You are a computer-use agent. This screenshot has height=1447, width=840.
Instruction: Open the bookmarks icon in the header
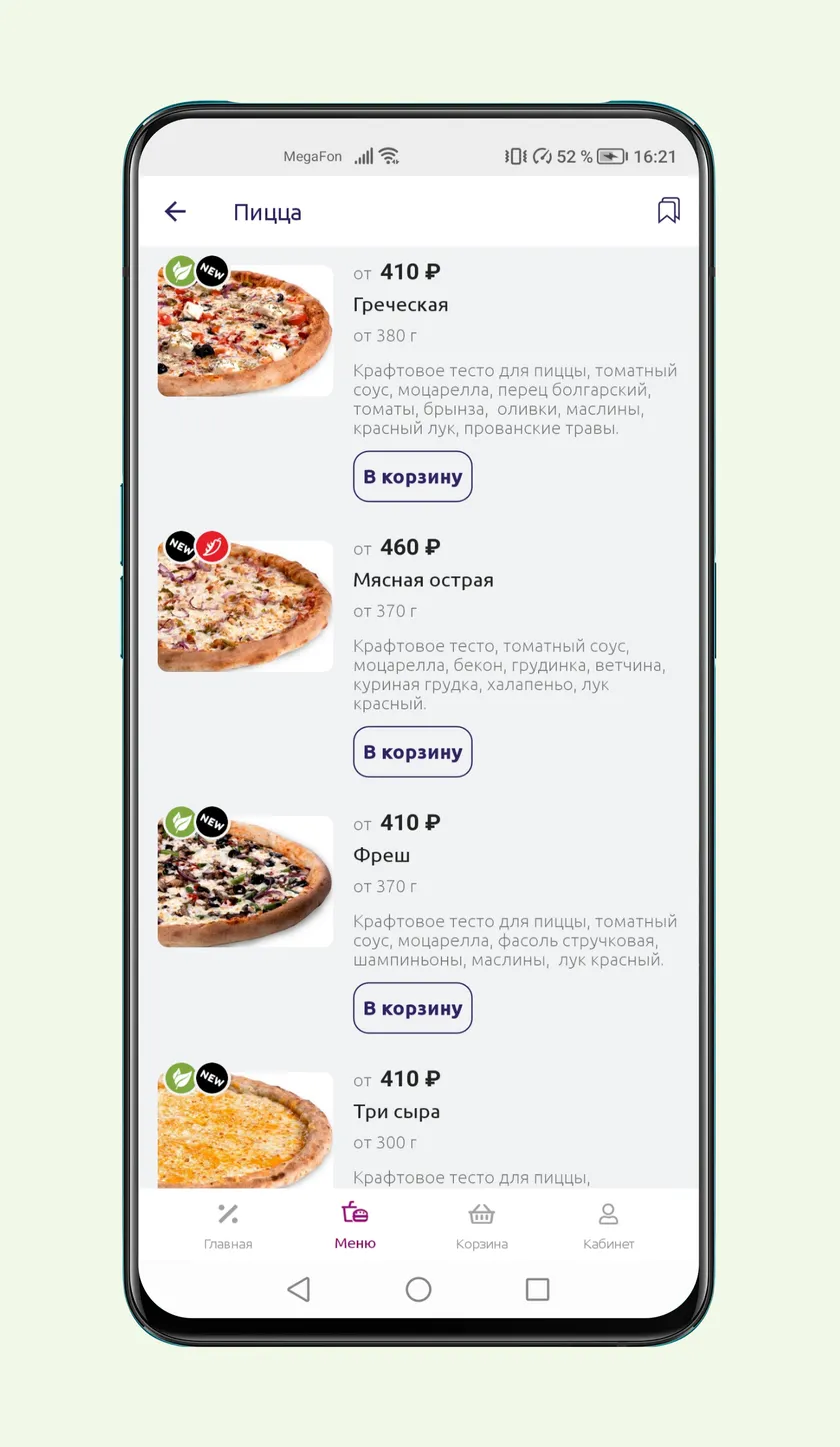(x=668, y=210)
